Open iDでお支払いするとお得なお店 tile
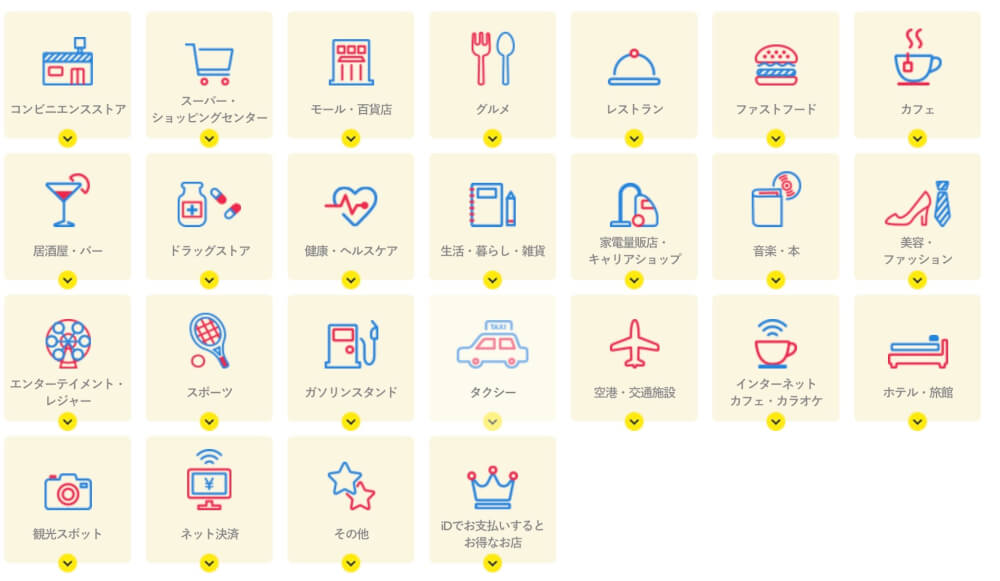Image resolution: width=1000 pixels, height=581 pixels. tap(492, 500)
